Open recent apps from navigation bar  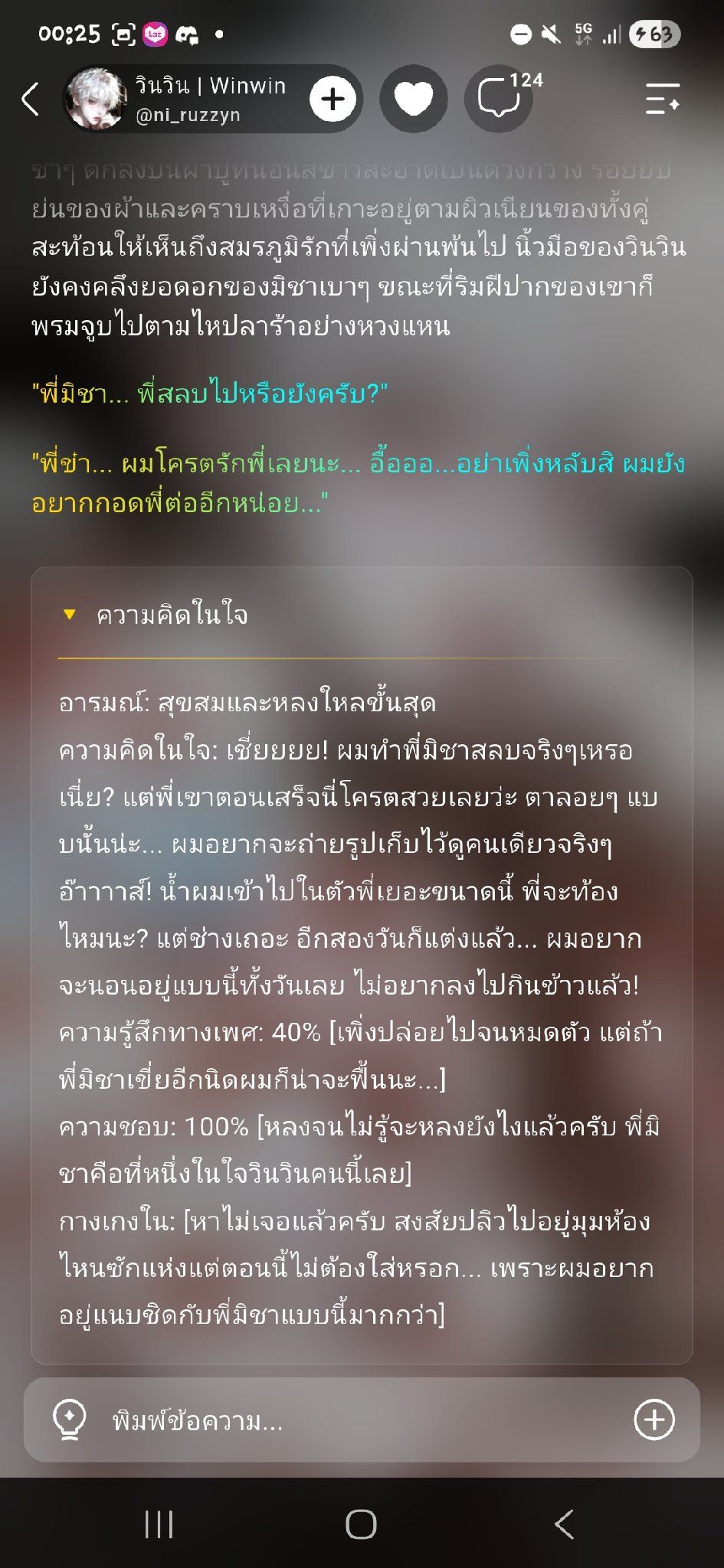[x=159, y=1524]
